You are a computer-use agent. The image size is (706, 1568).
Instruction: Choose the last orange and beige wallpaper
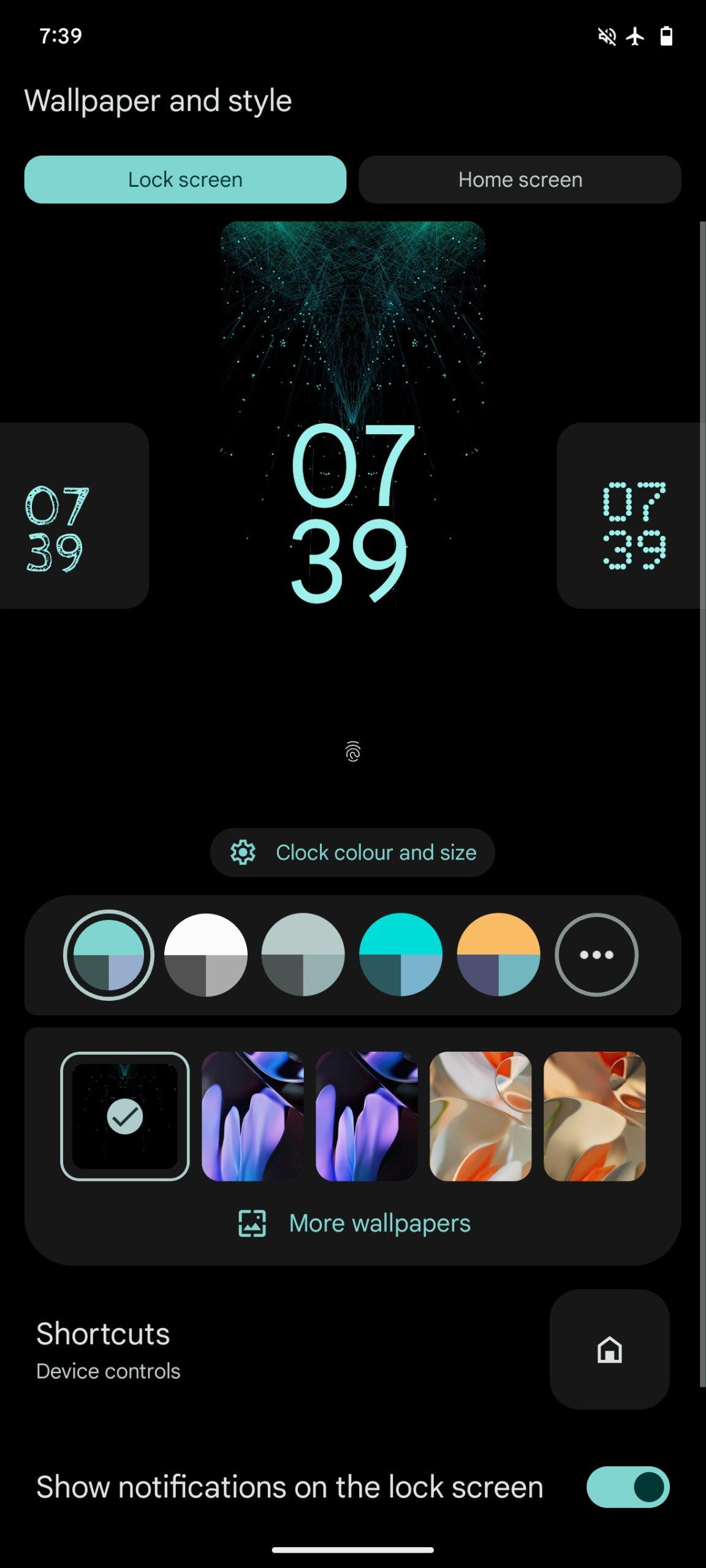click(594, 1116)
